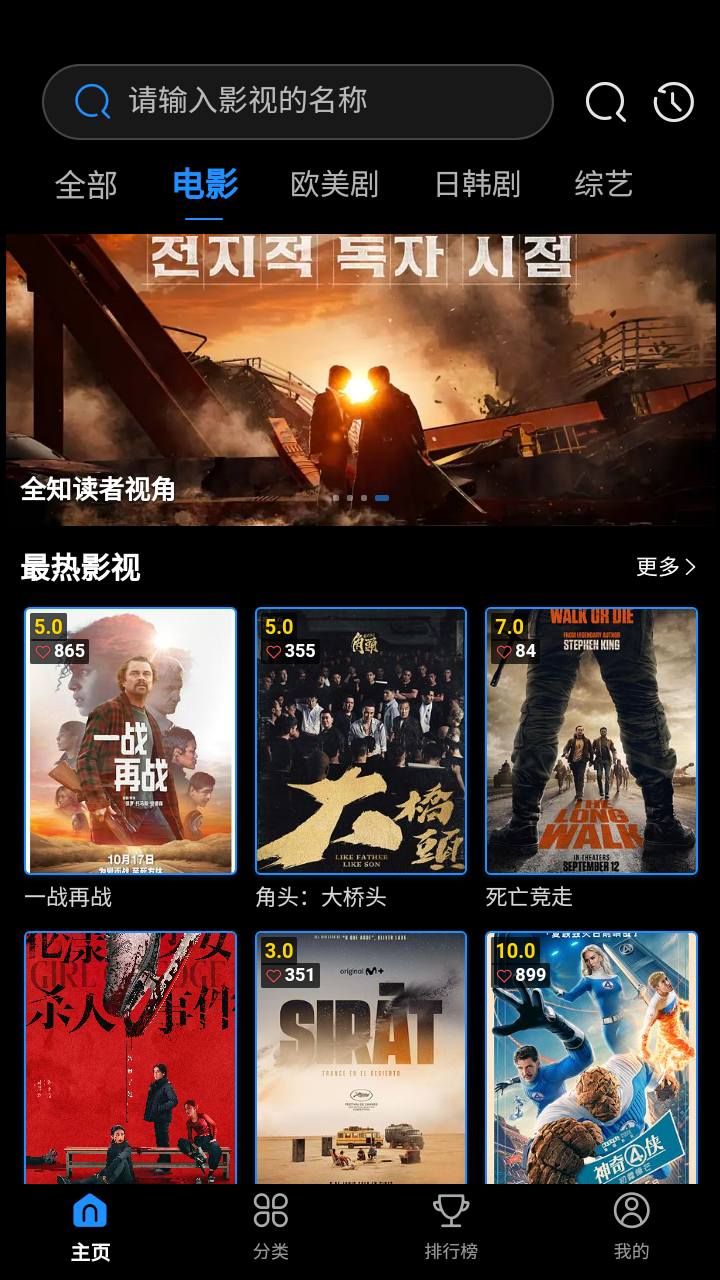Open the 一战再战 poster
Screen dimensions: 720x1280
(x=131, y=742)
